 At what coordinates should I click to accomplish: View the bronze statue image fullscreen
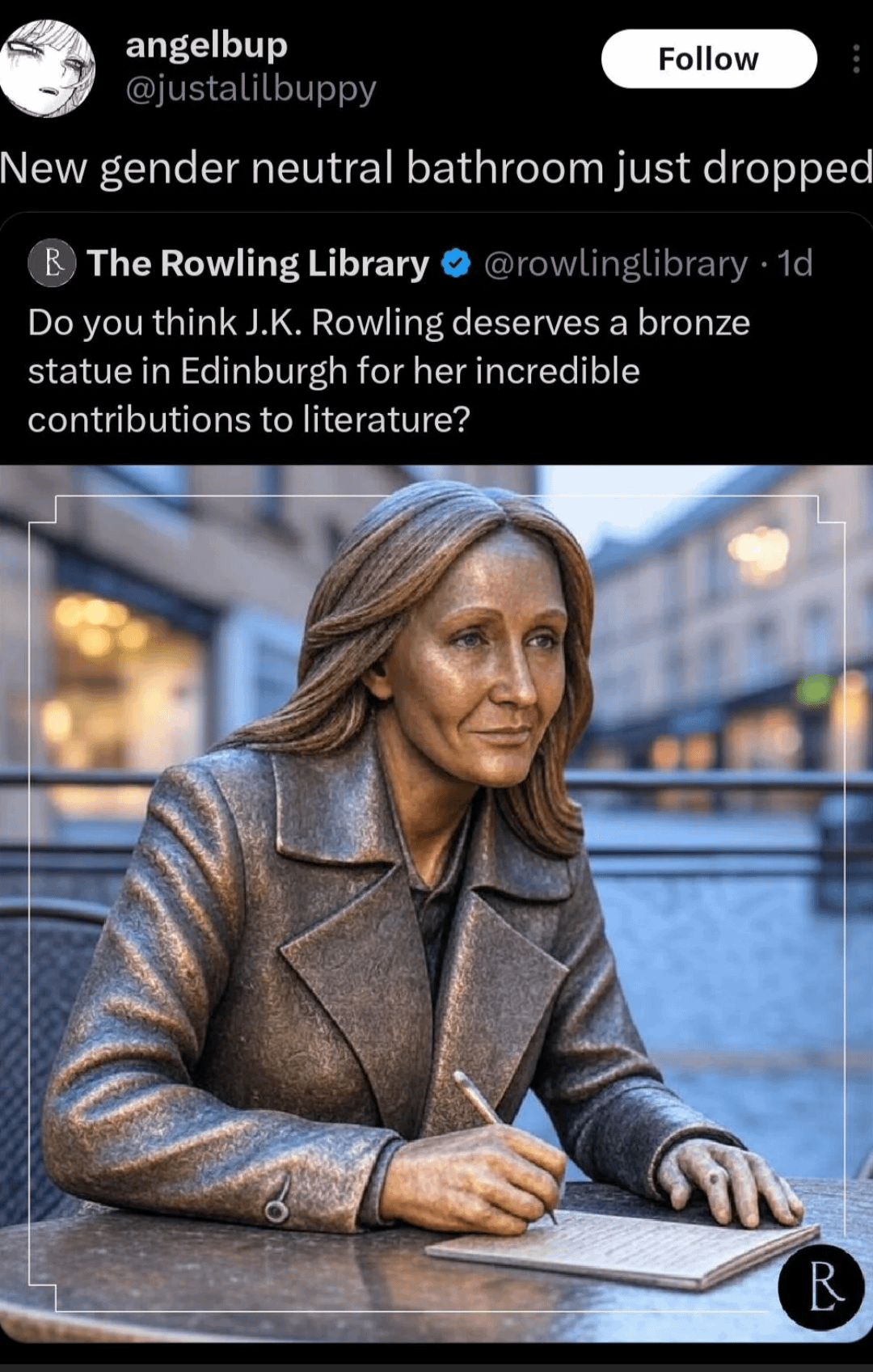coord(436,901)
